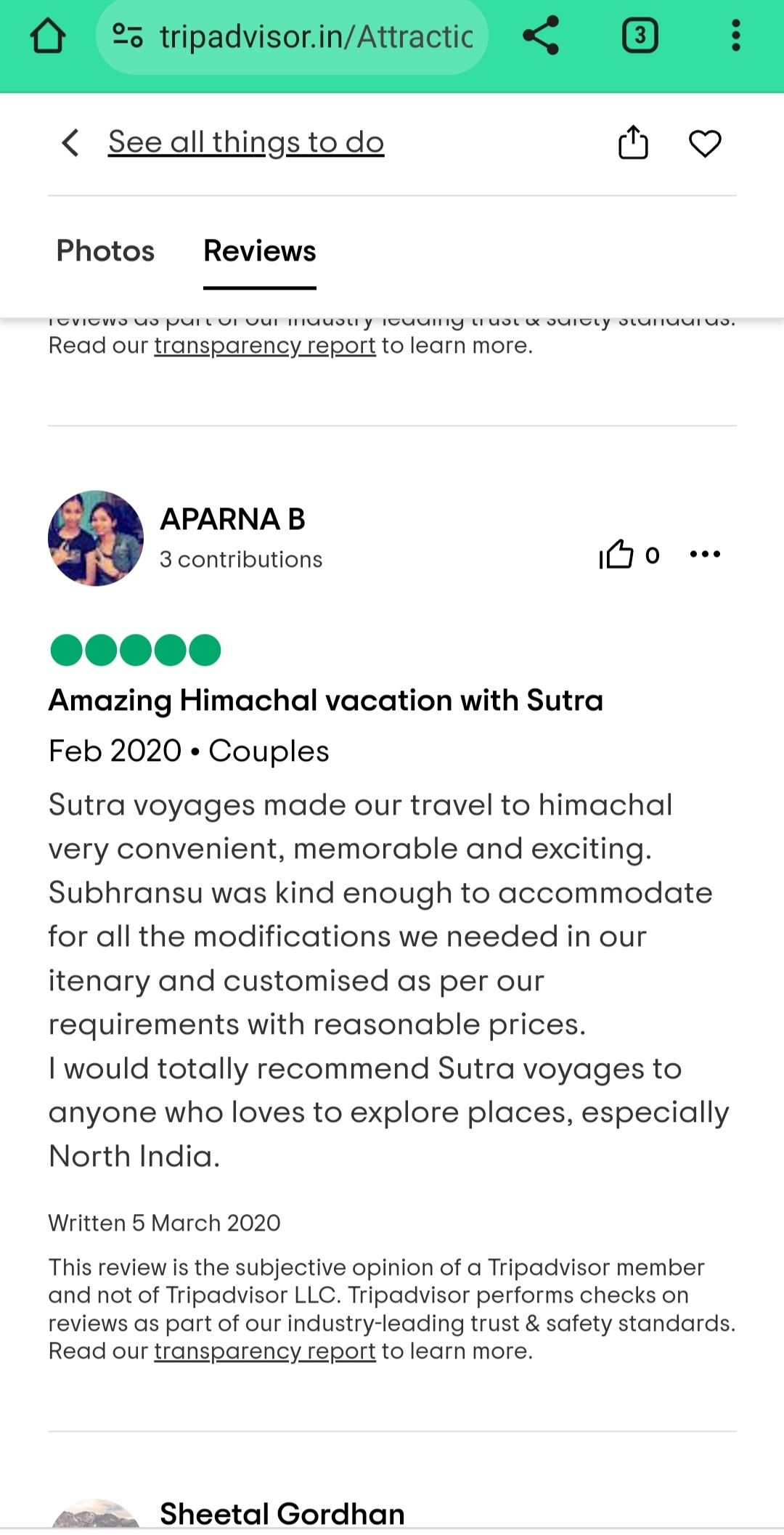The image size is (784, 1535).
Task: Share the page via the browser share icon
Action: (541, 36)
